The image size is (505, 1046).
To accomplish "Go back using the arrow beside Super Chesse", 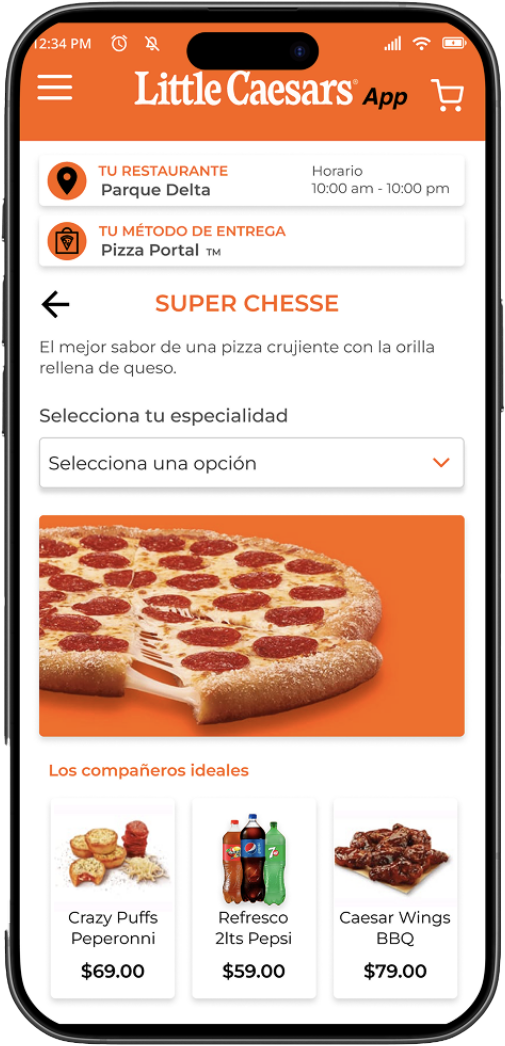I will 55,304.
